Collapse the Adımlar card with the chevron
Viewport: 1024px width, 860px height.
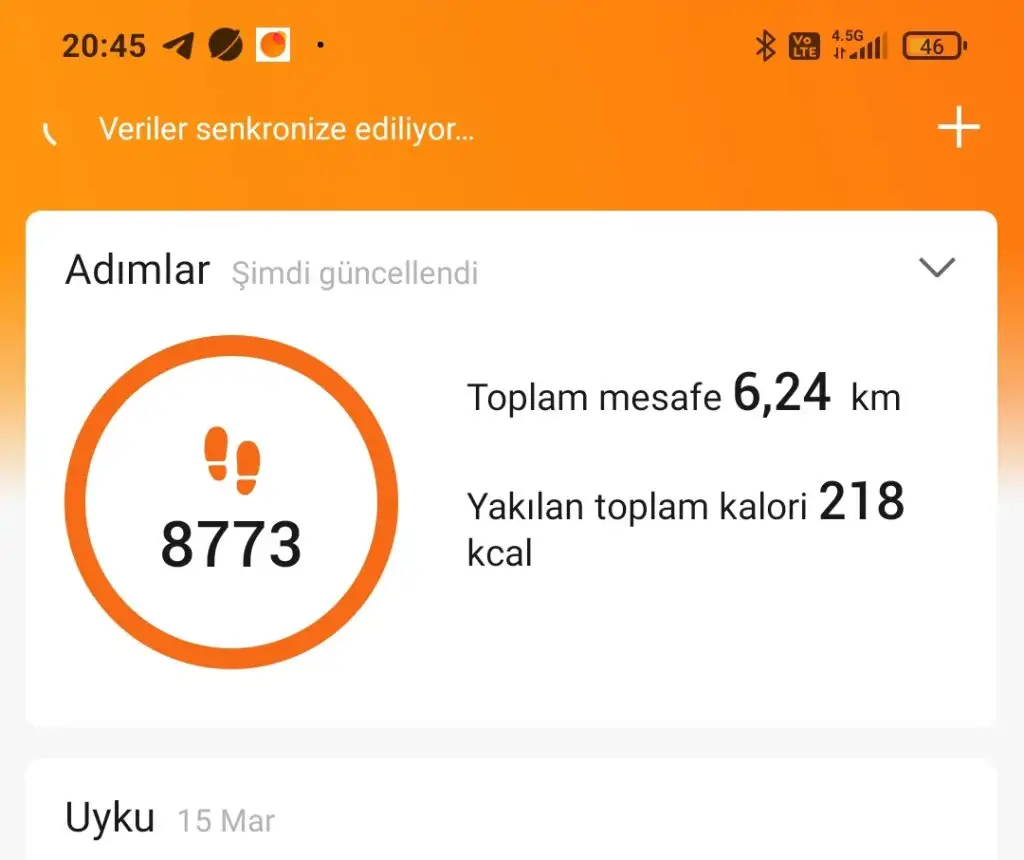coord(937,268)
